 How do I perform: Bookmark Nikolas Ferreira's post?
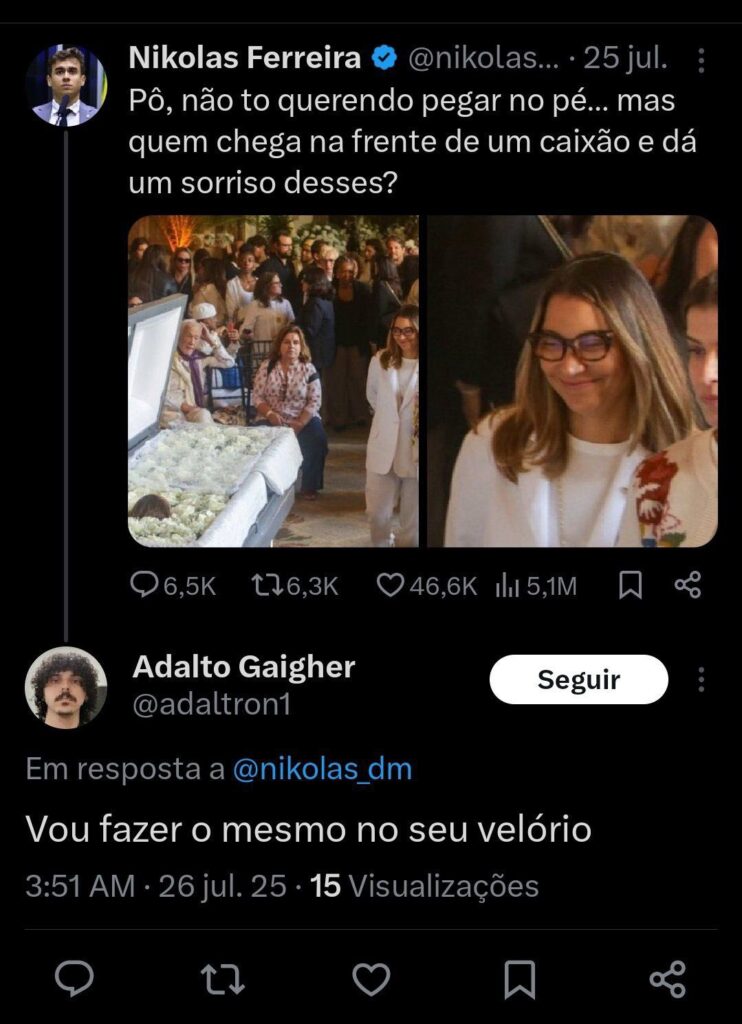tap(630, 585)
